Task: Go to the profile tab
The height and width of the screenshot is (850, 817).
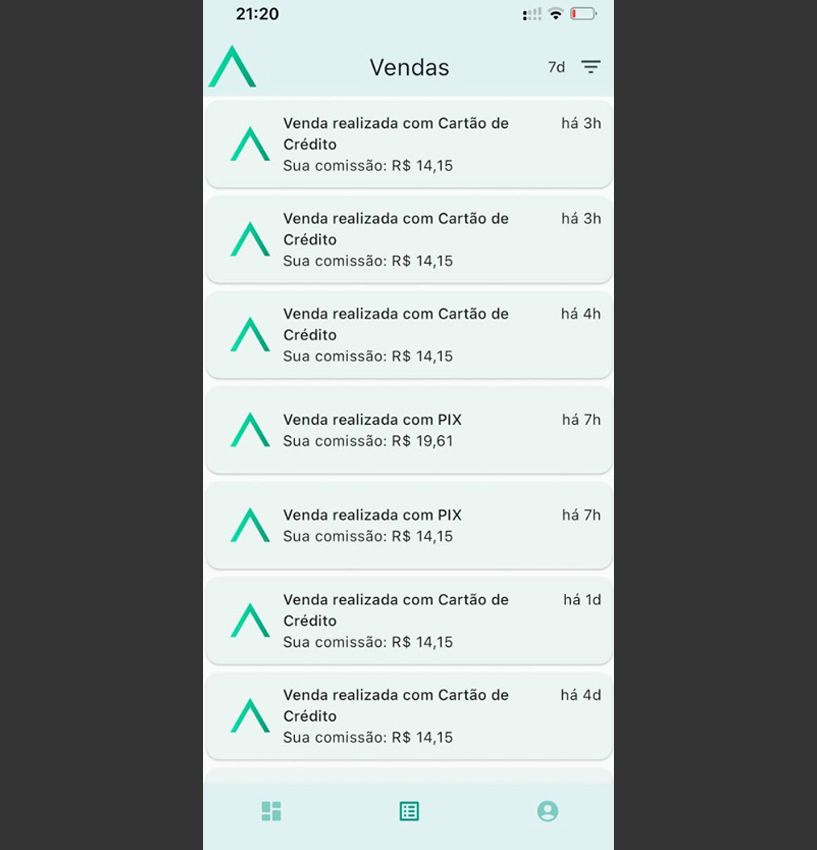Action: coord(547,811)
